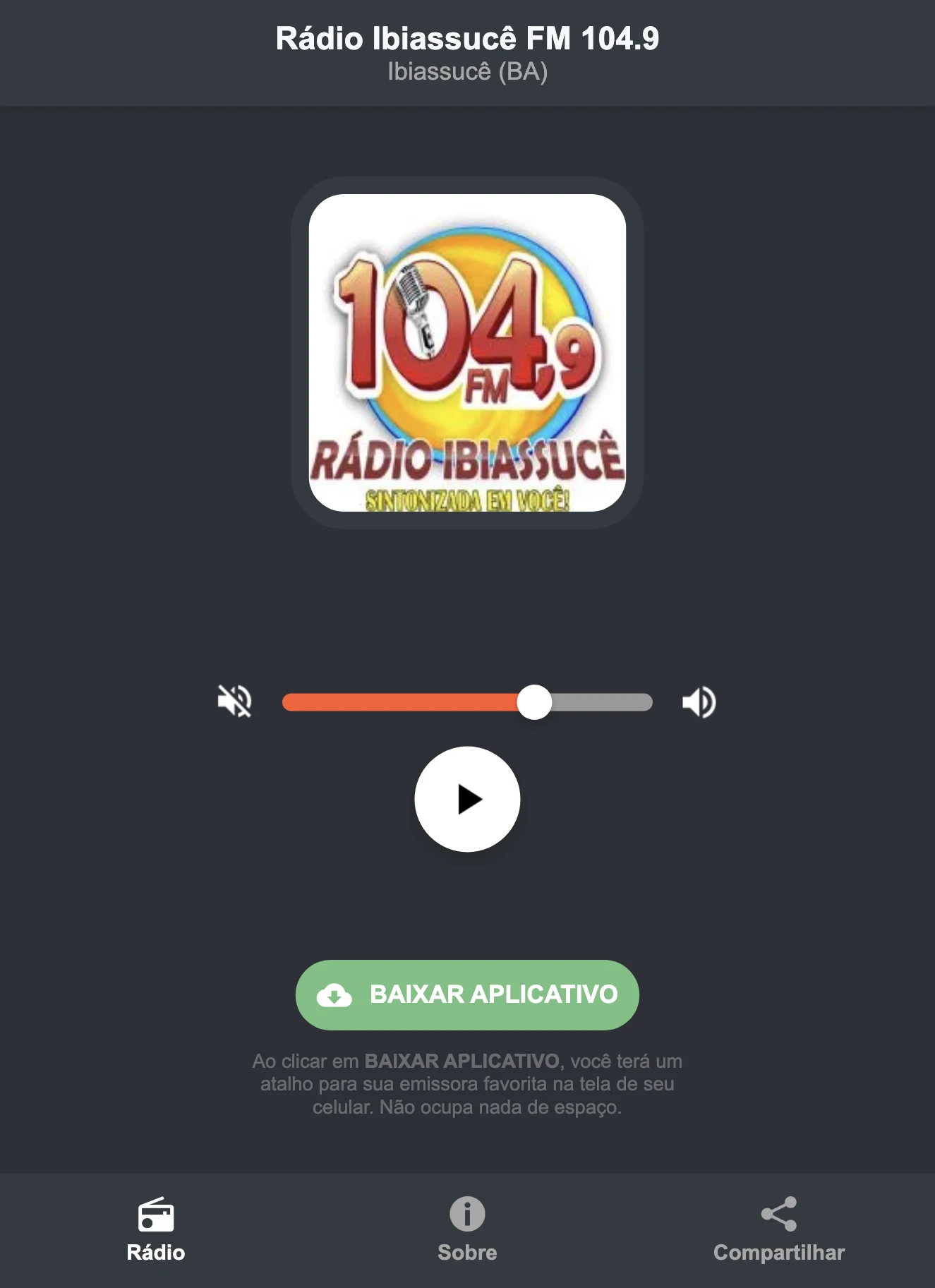This screenshot has height=1288, width=935.
Task: Open the station app download link
Action: [x=467, y=994]
